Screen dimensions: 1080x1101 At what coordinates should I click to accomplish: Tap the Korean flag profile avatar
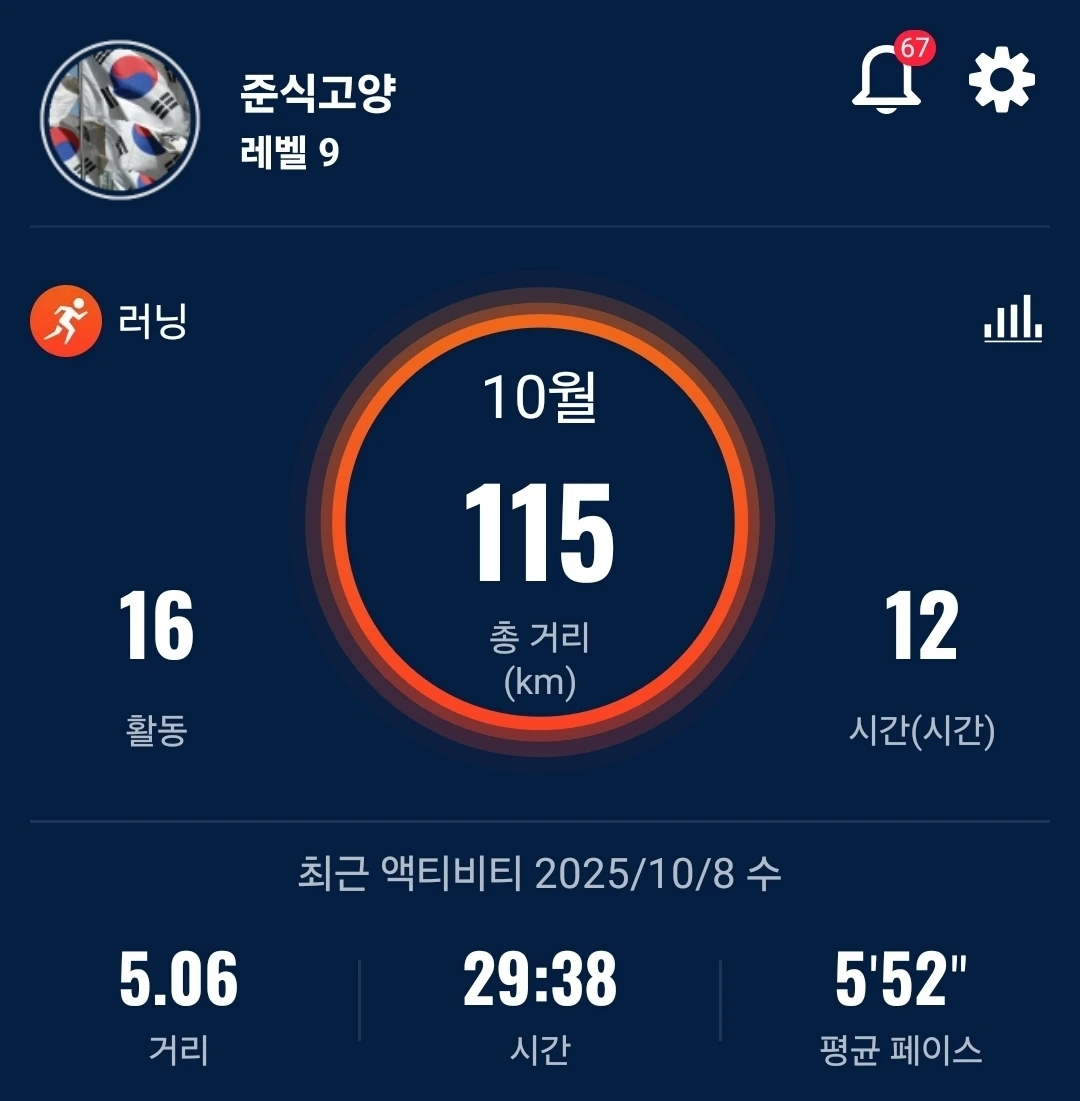click(120, 120)
